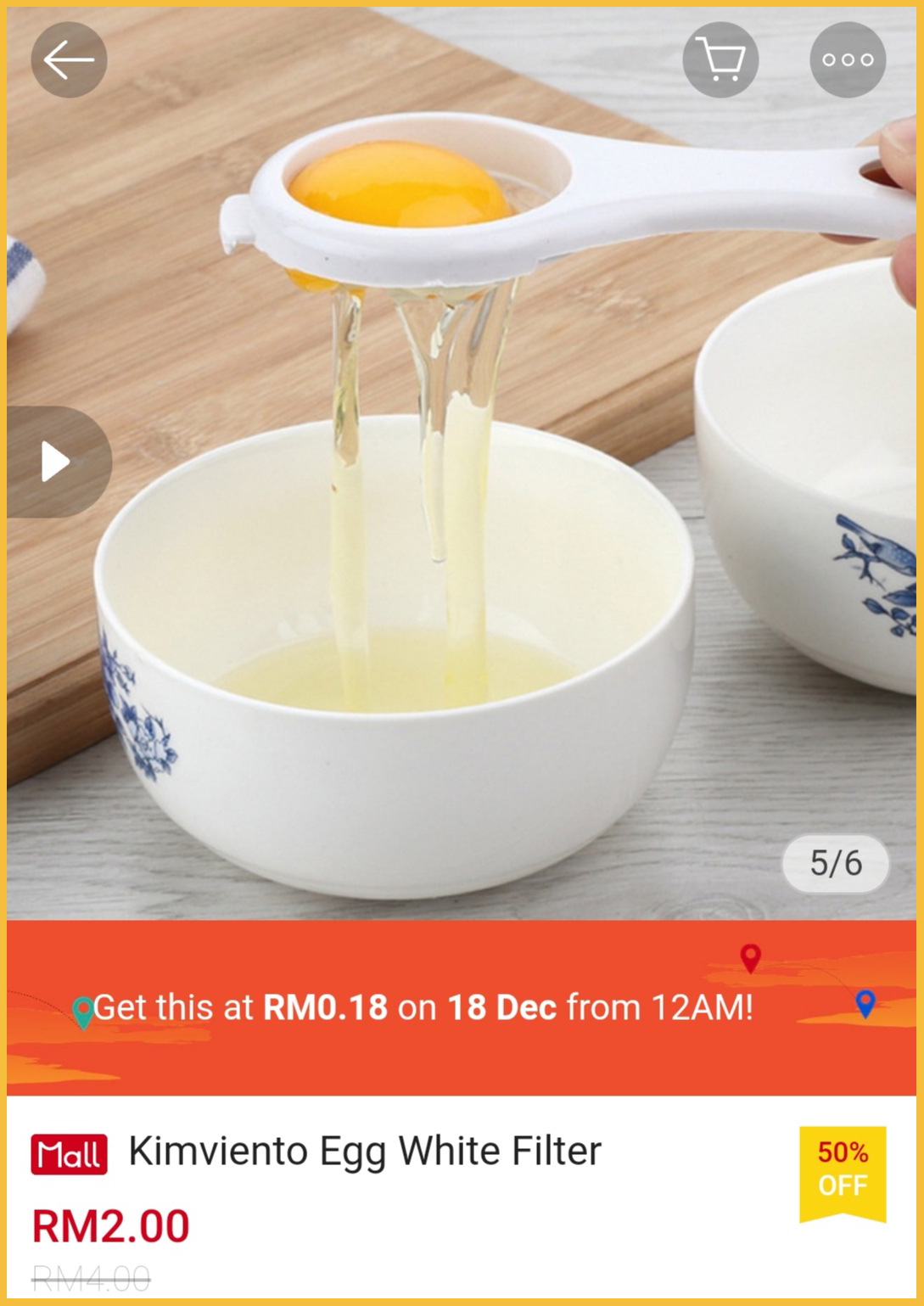Open the RM0.18 on 18 Dec promo banner
The width and height of the screenshot is (924, 1306).
(424, 1007)
